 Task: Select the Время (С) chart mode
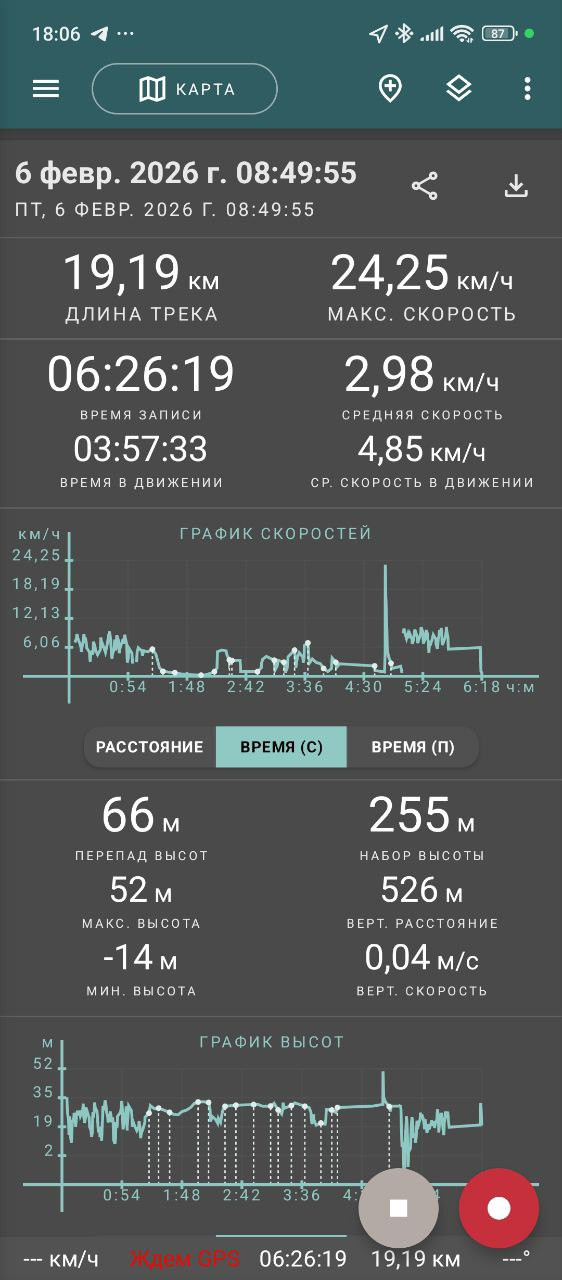282,747
